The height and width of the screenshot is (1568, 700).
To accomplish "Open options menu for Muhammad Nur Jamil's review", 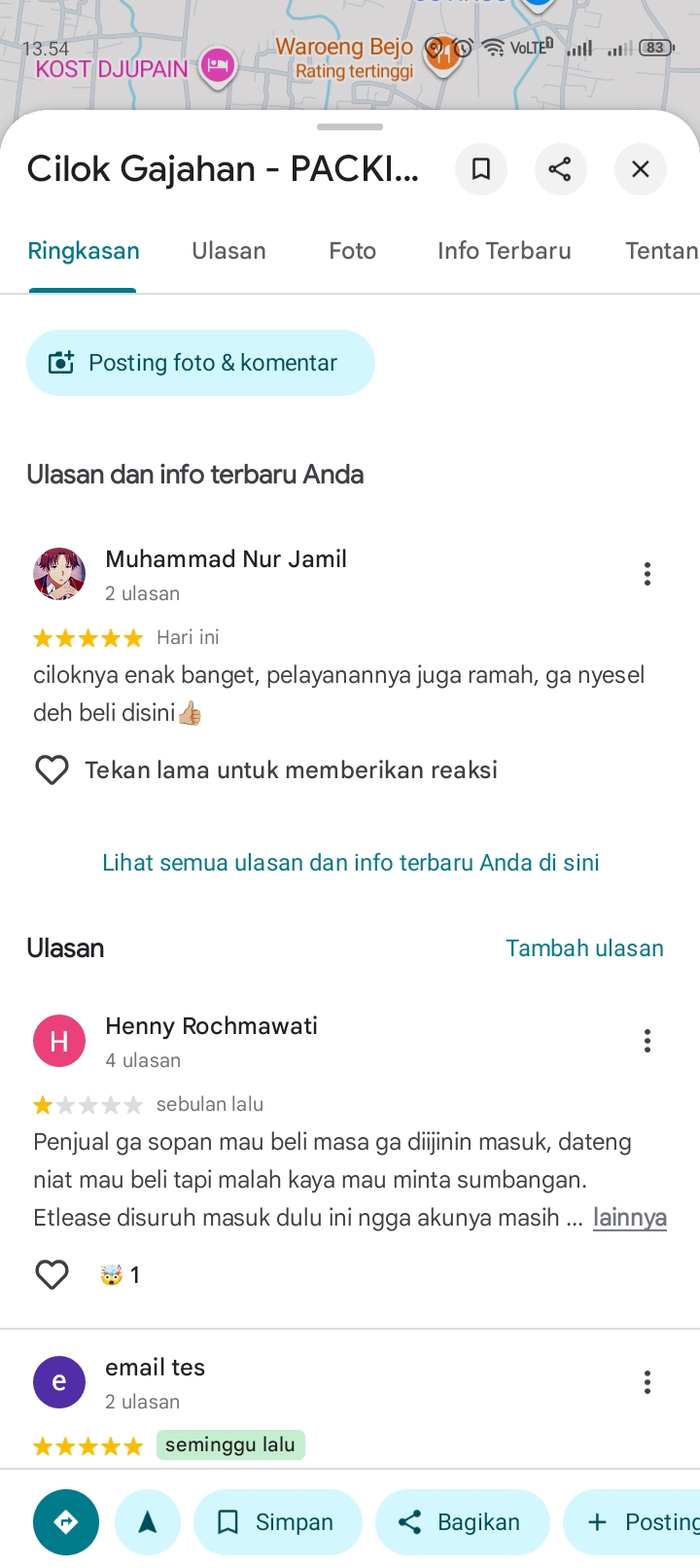I will 647,574.
